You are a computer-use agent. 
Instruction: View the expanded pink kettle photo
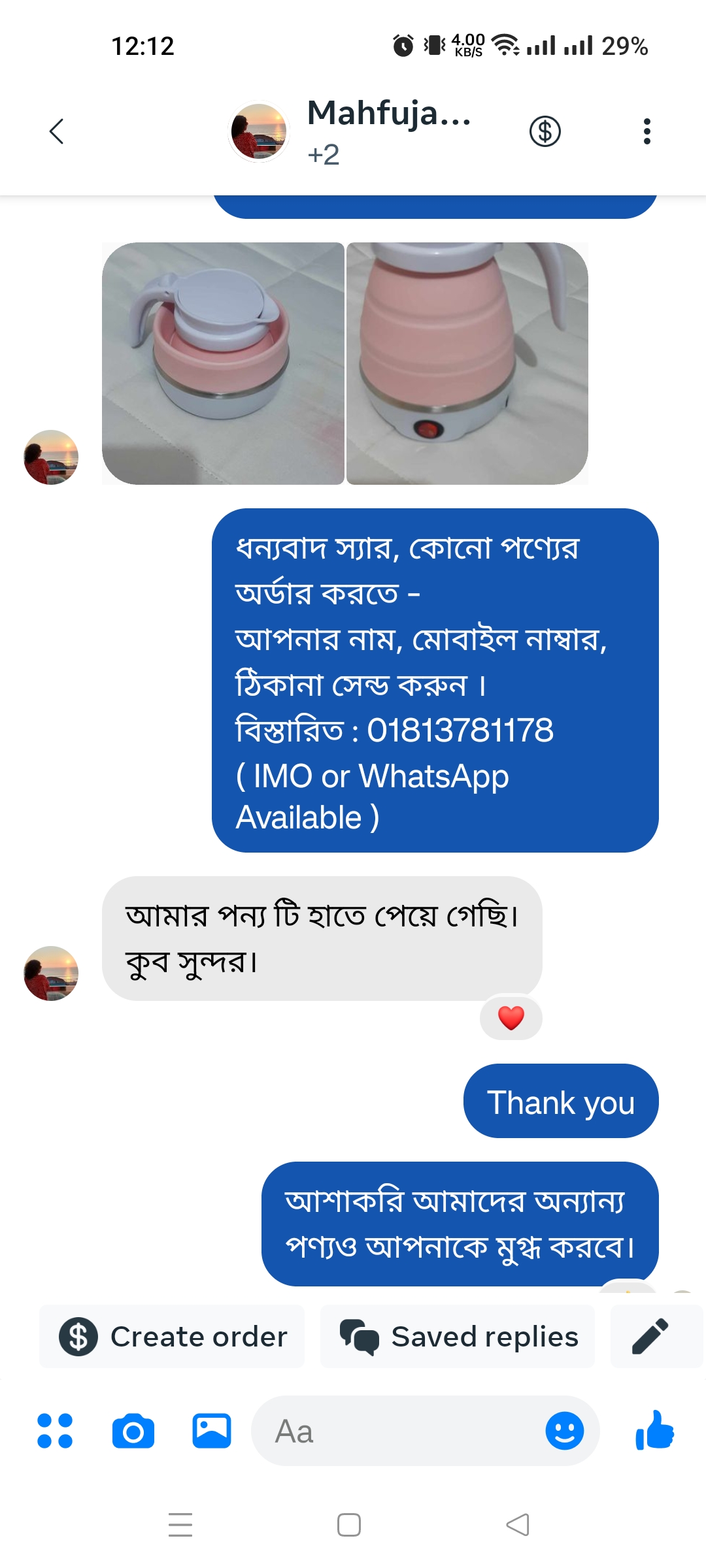pyautogui.click(x=467, y=363)
